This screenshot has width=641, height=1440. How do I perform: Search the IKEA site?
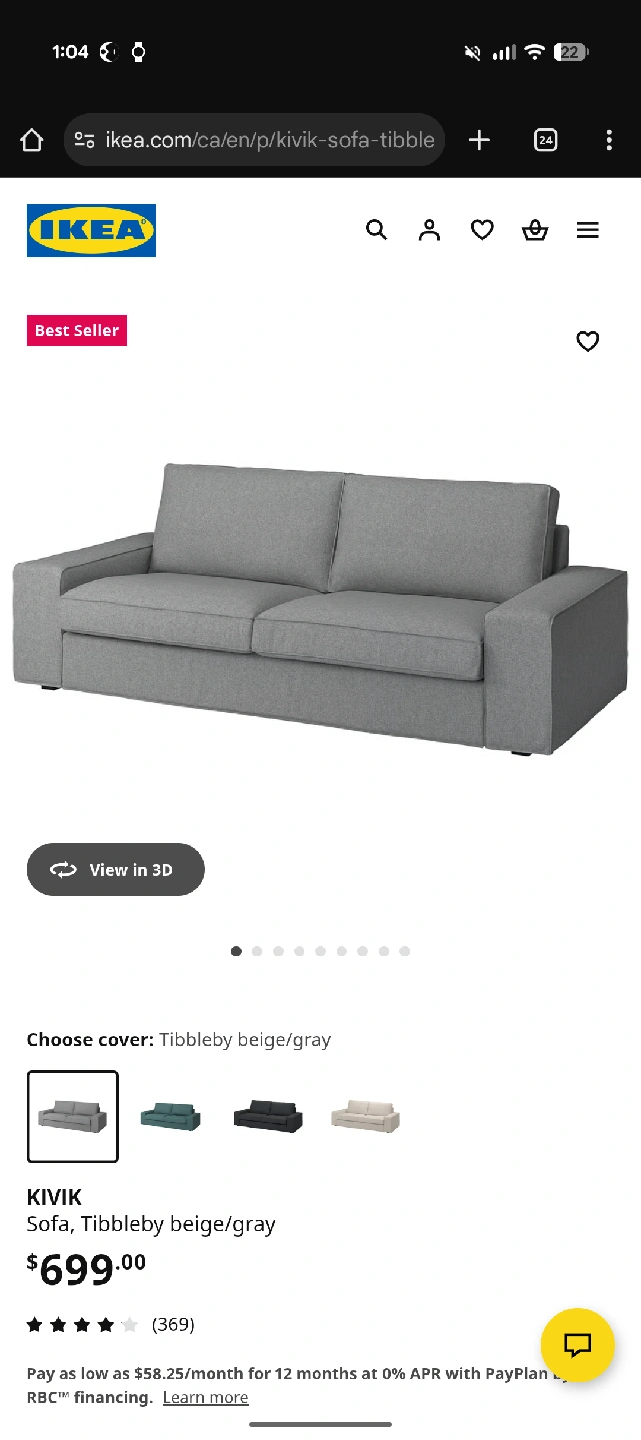pos(376,230)
